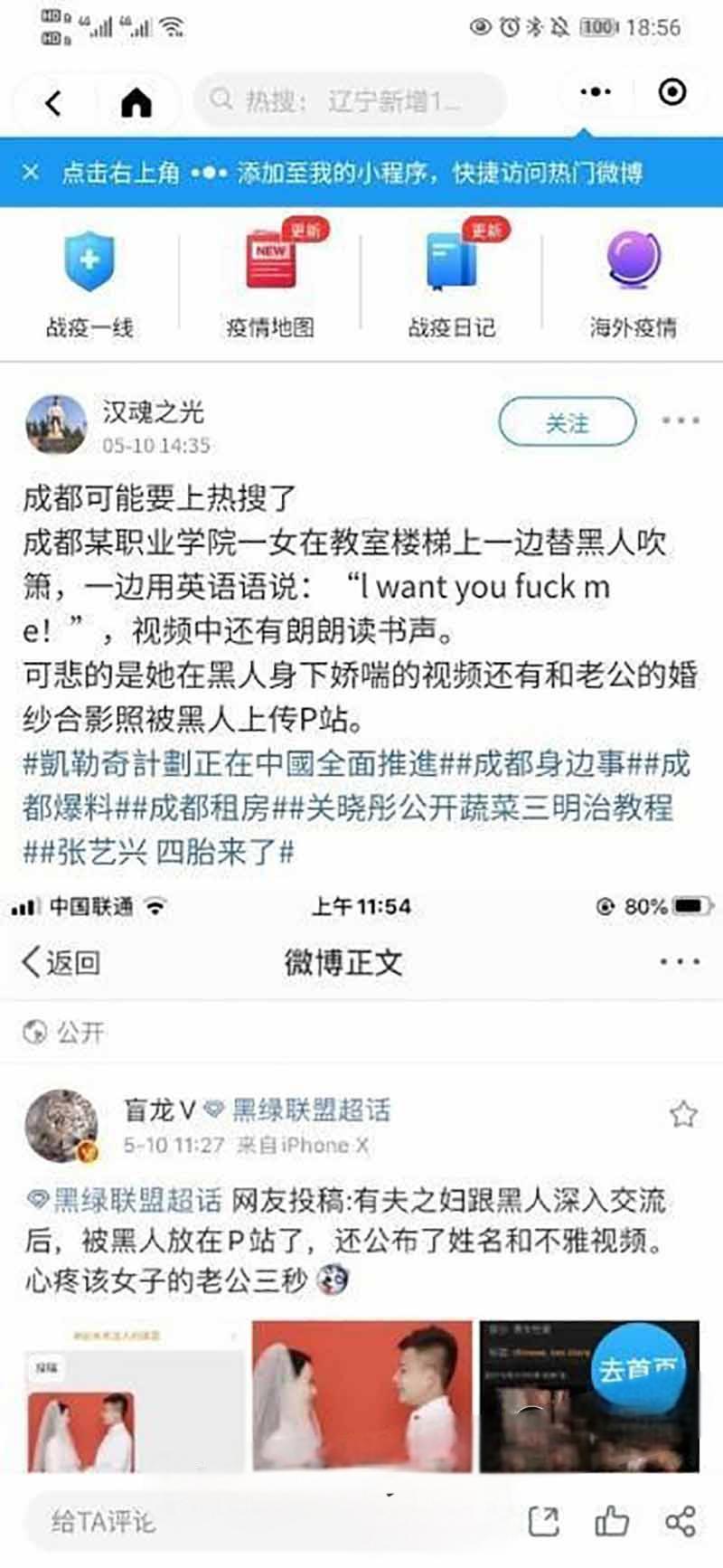Go back to the previous page
Screen dimensions: 723x1568
point(54,102)
